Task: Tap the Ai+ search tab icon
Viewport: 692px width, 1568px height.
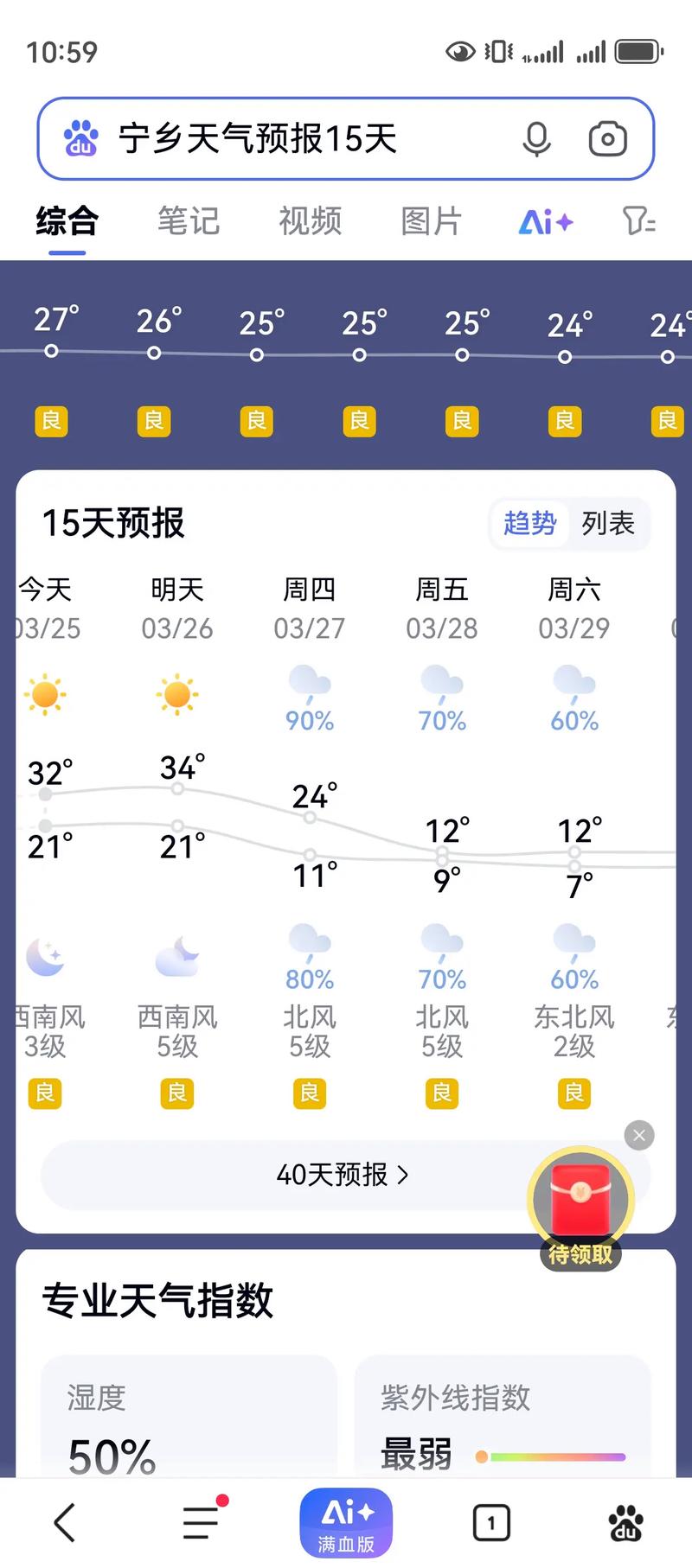Action: [x=545, y=221]
